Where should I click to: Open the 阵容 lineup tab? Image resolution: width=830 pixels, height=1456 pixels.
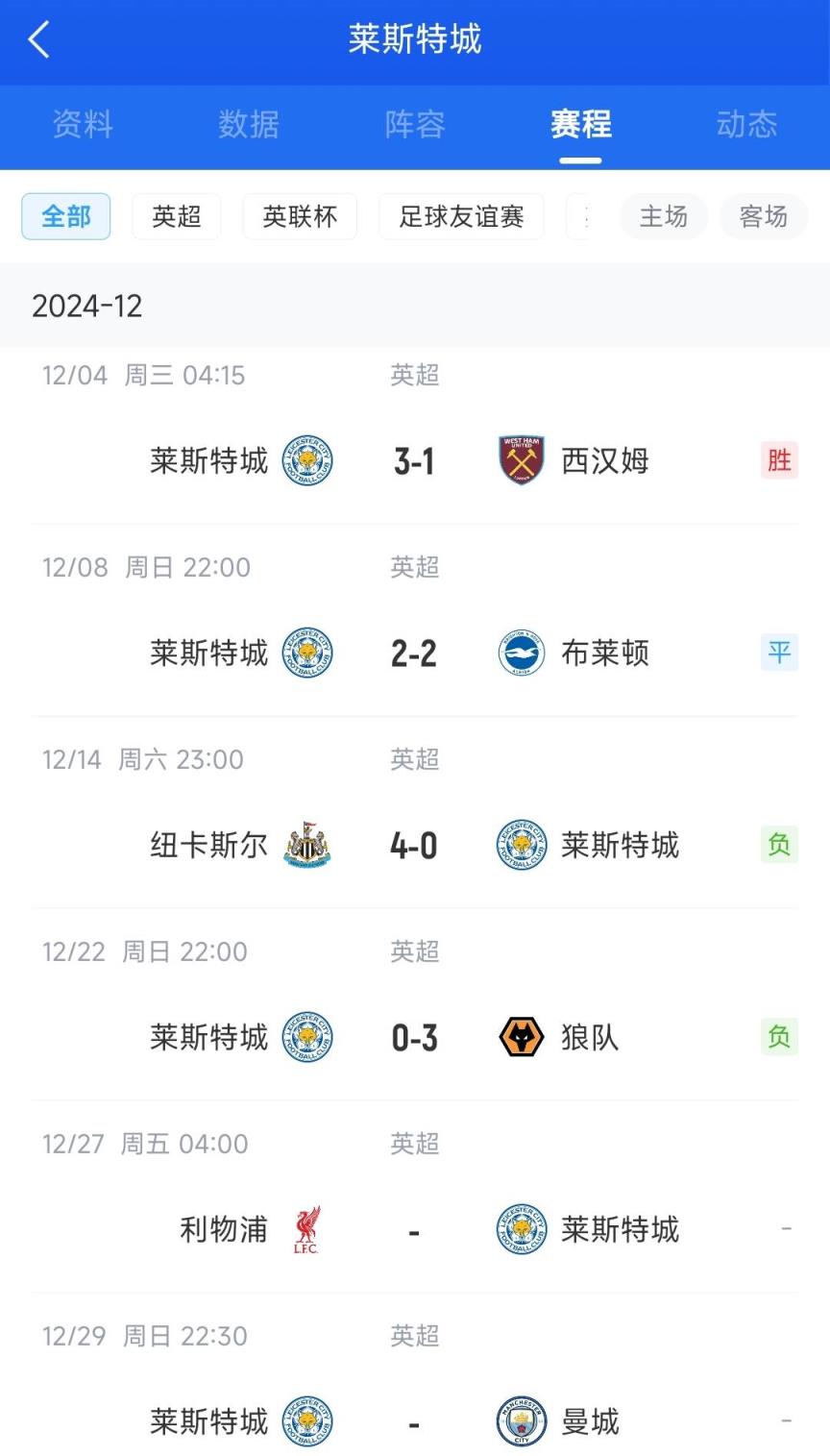[415, 125]
